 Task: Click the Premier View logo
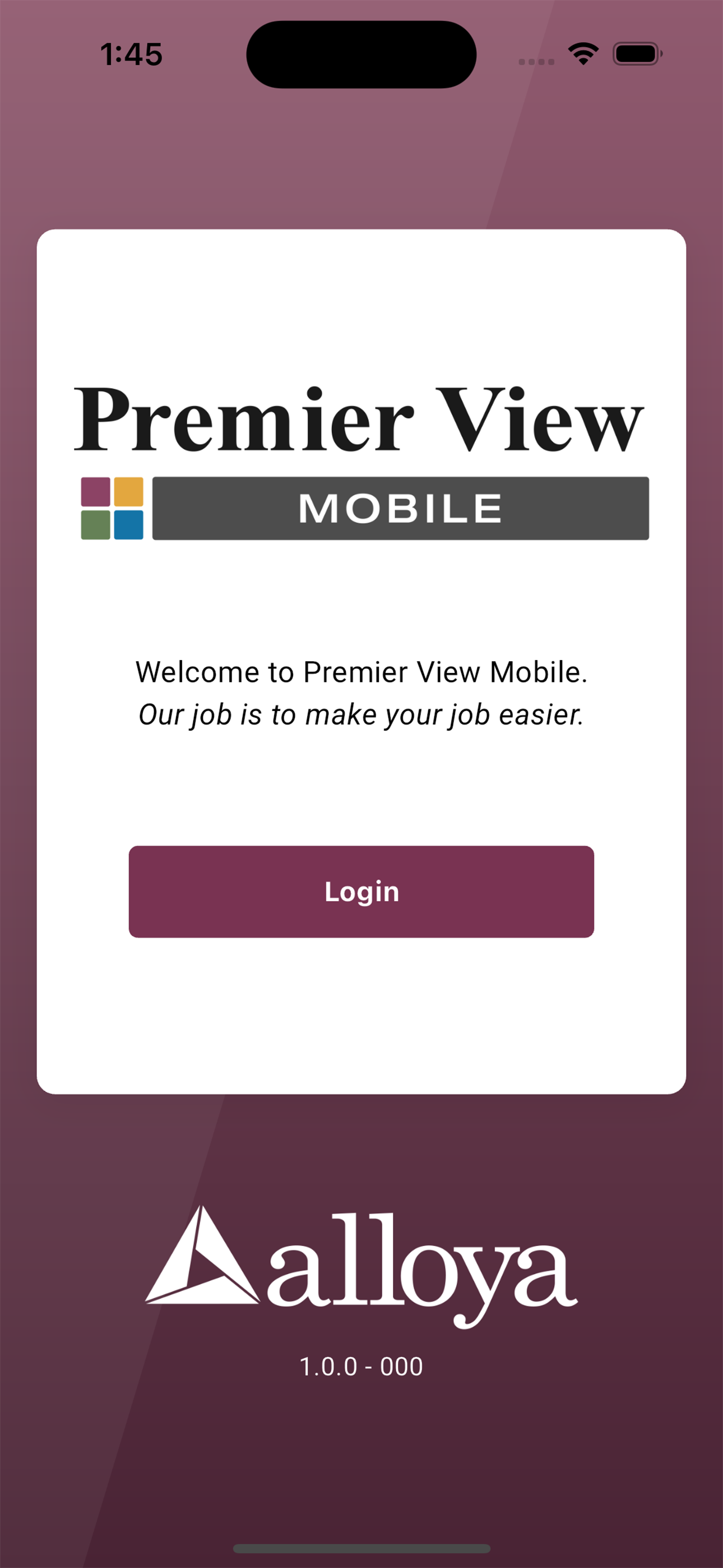click(361, 463)
